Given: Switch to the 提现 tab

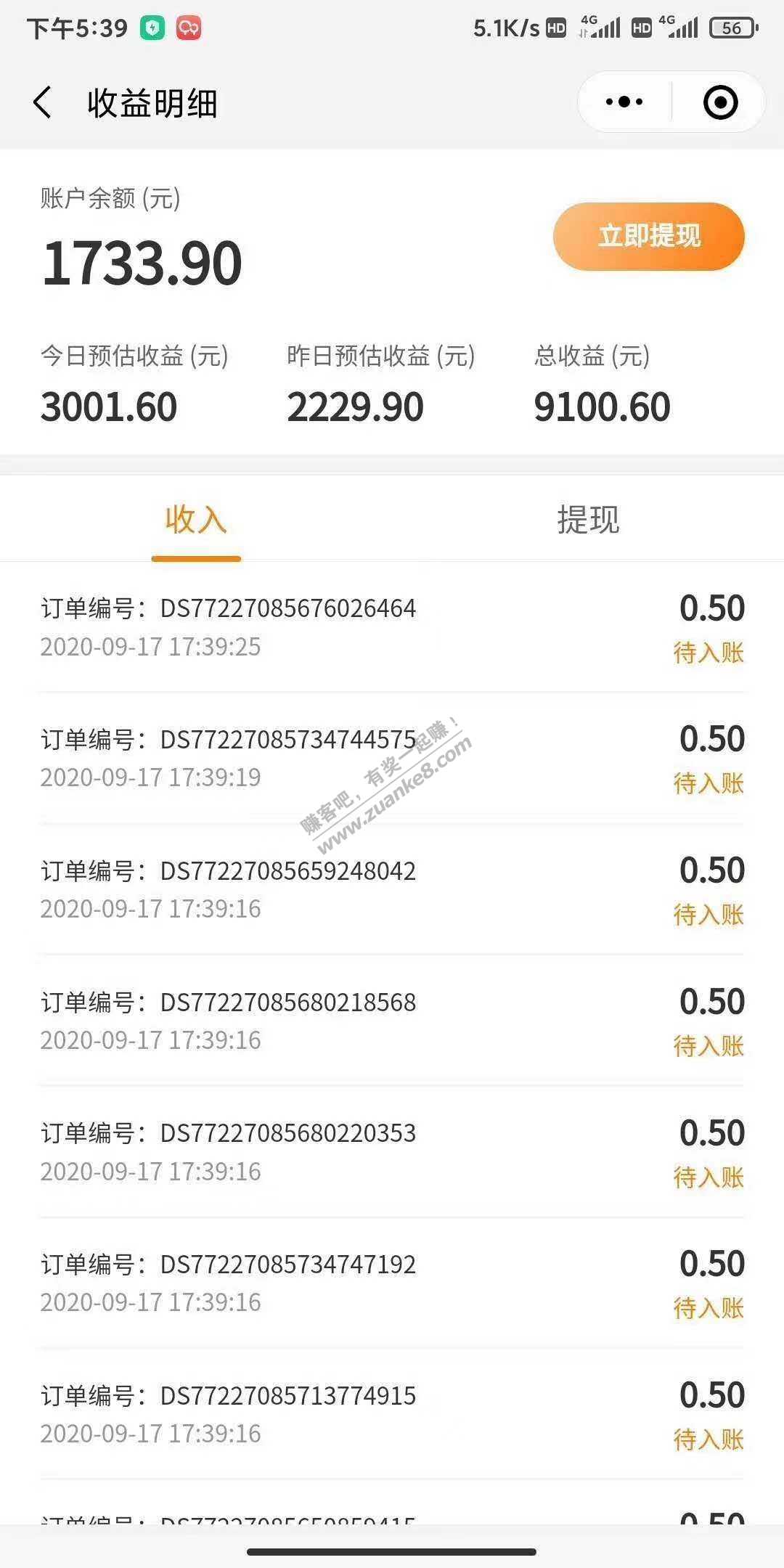Looking at the screenshot, I should [588, 520].
